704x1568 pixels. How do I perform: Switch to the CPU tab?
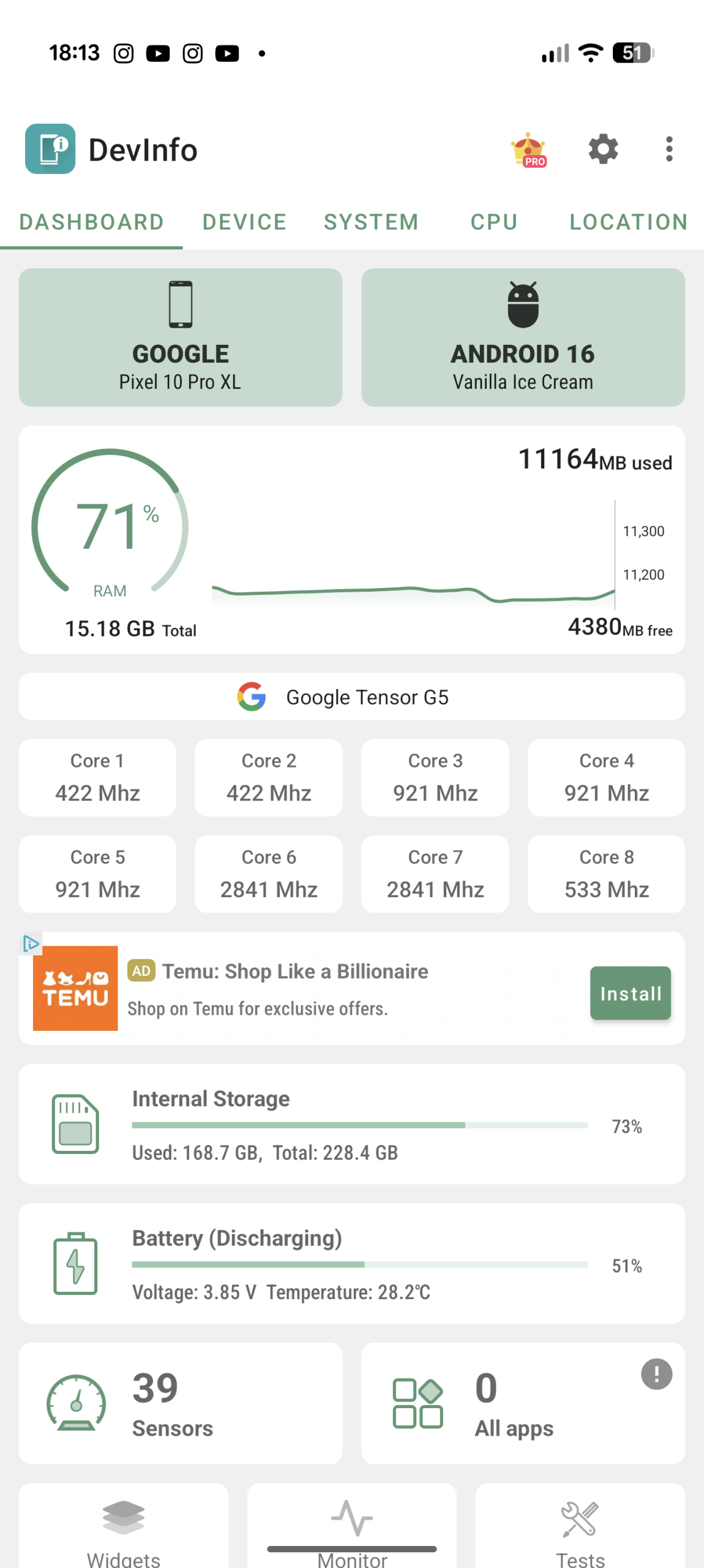click(494, 222)
